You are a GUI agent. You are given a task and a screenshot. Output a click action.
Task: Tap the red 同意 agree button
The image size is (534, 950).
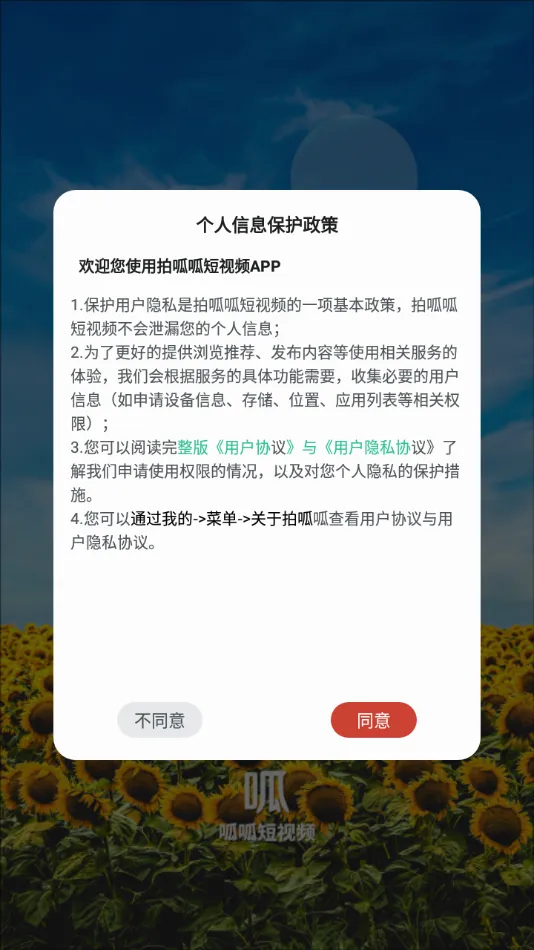(373, 720)
